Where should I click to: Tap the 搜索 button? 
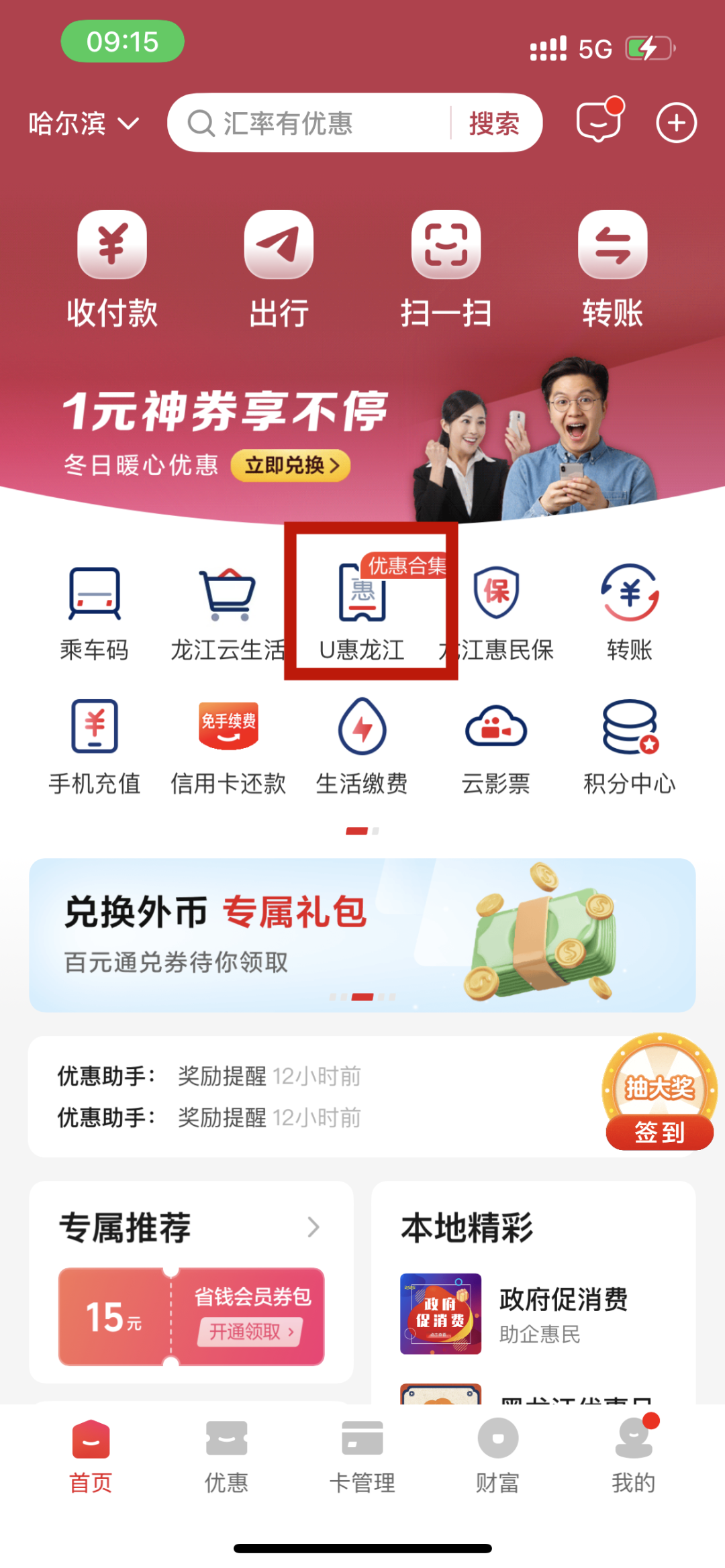point(494,124)
